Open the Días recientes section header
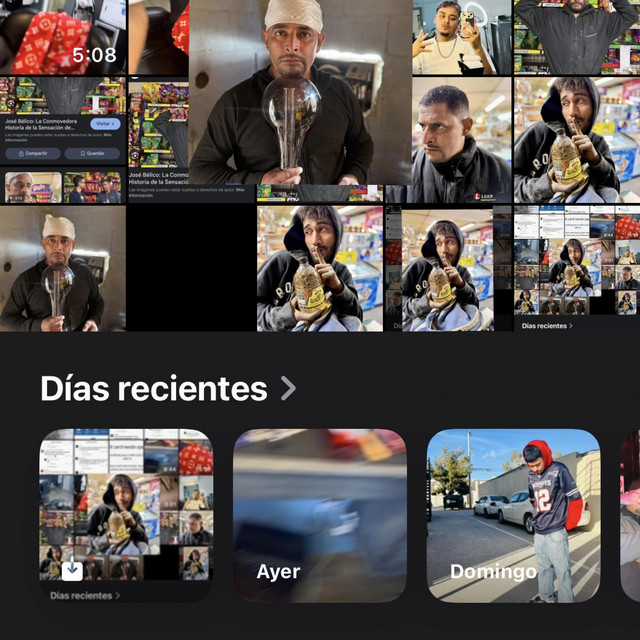This screenshot has height=640, width=640. click(168, 388)
